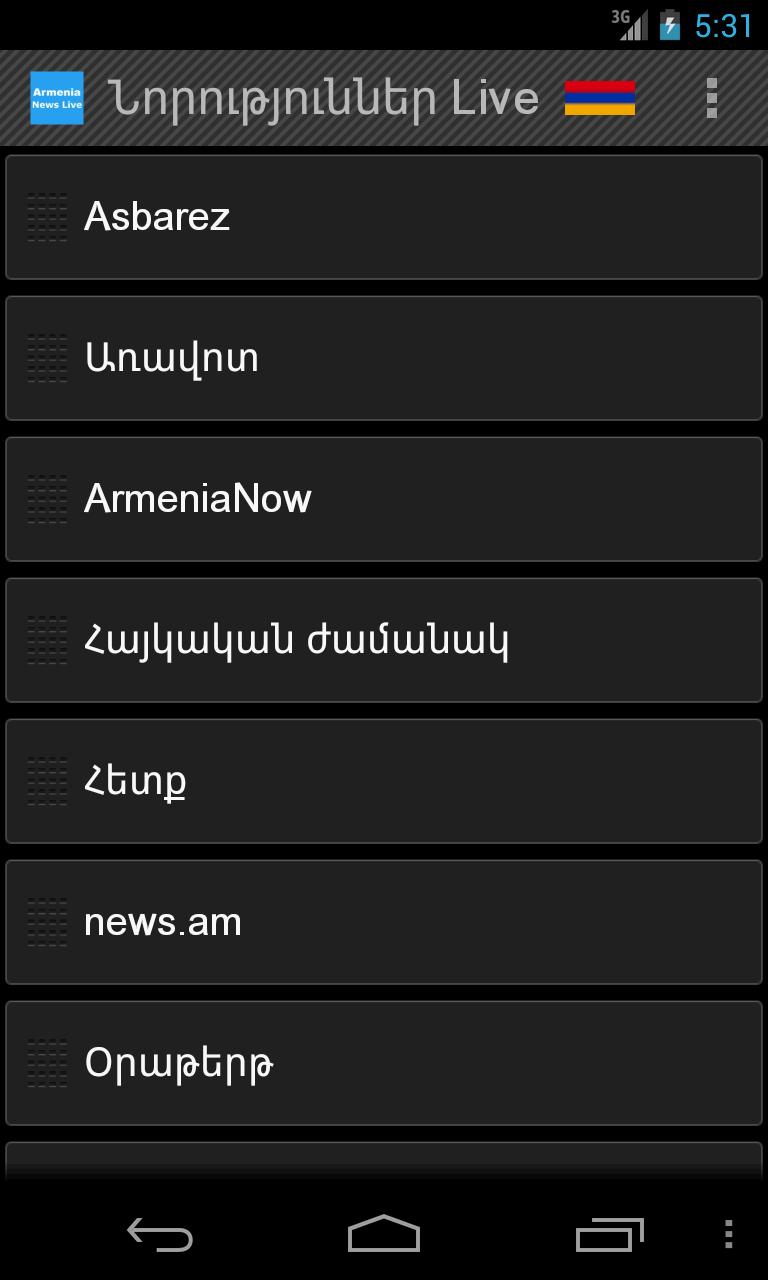Select the Առավոտ news source

pos(384,357)
